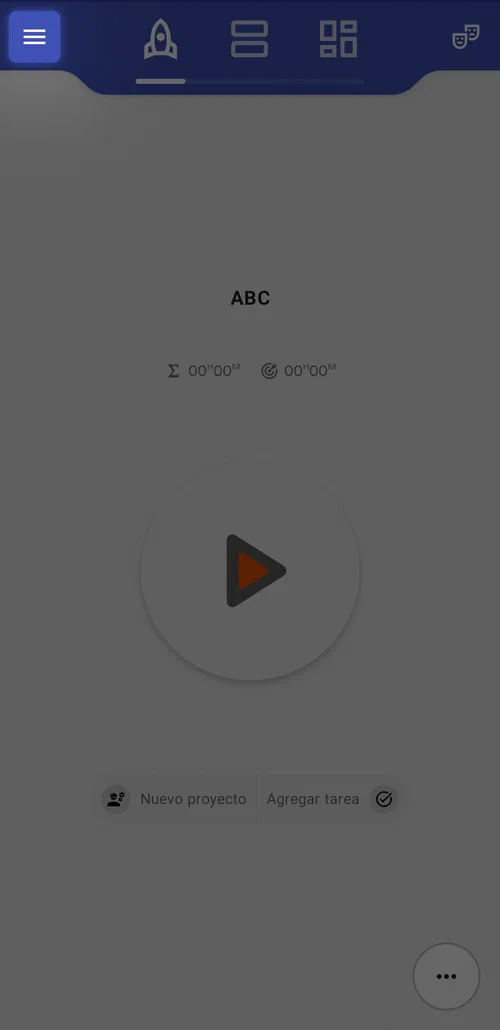Switch to the dashboard grid tab
This screenshot has height=1030, width=500.
click(338, 39)
